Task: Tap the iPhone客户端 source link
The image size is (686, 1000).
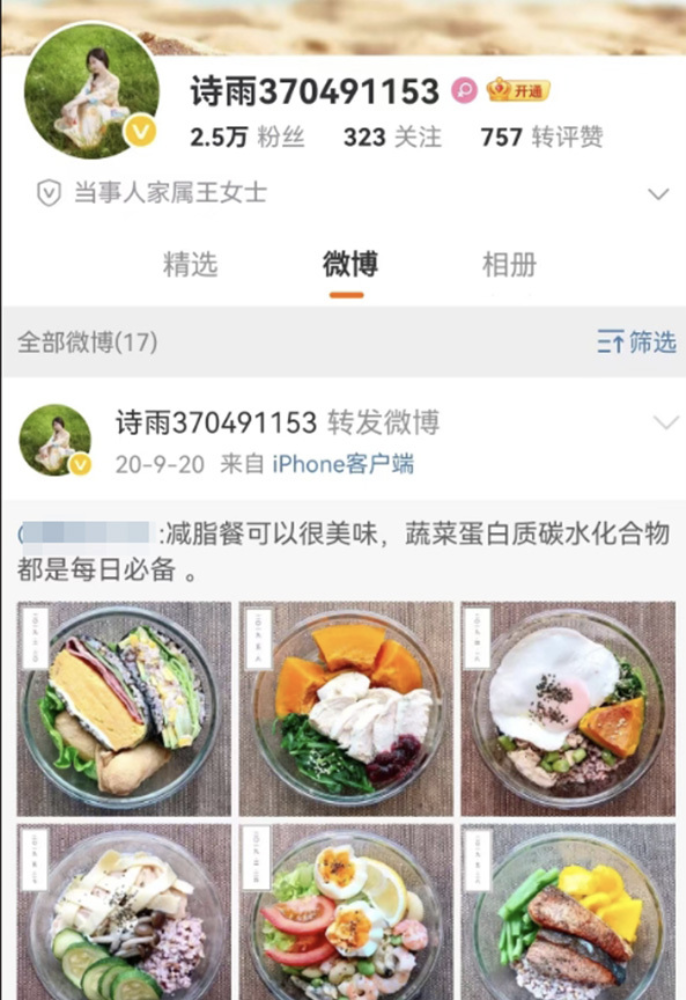Action: click(x=343, y=464)
